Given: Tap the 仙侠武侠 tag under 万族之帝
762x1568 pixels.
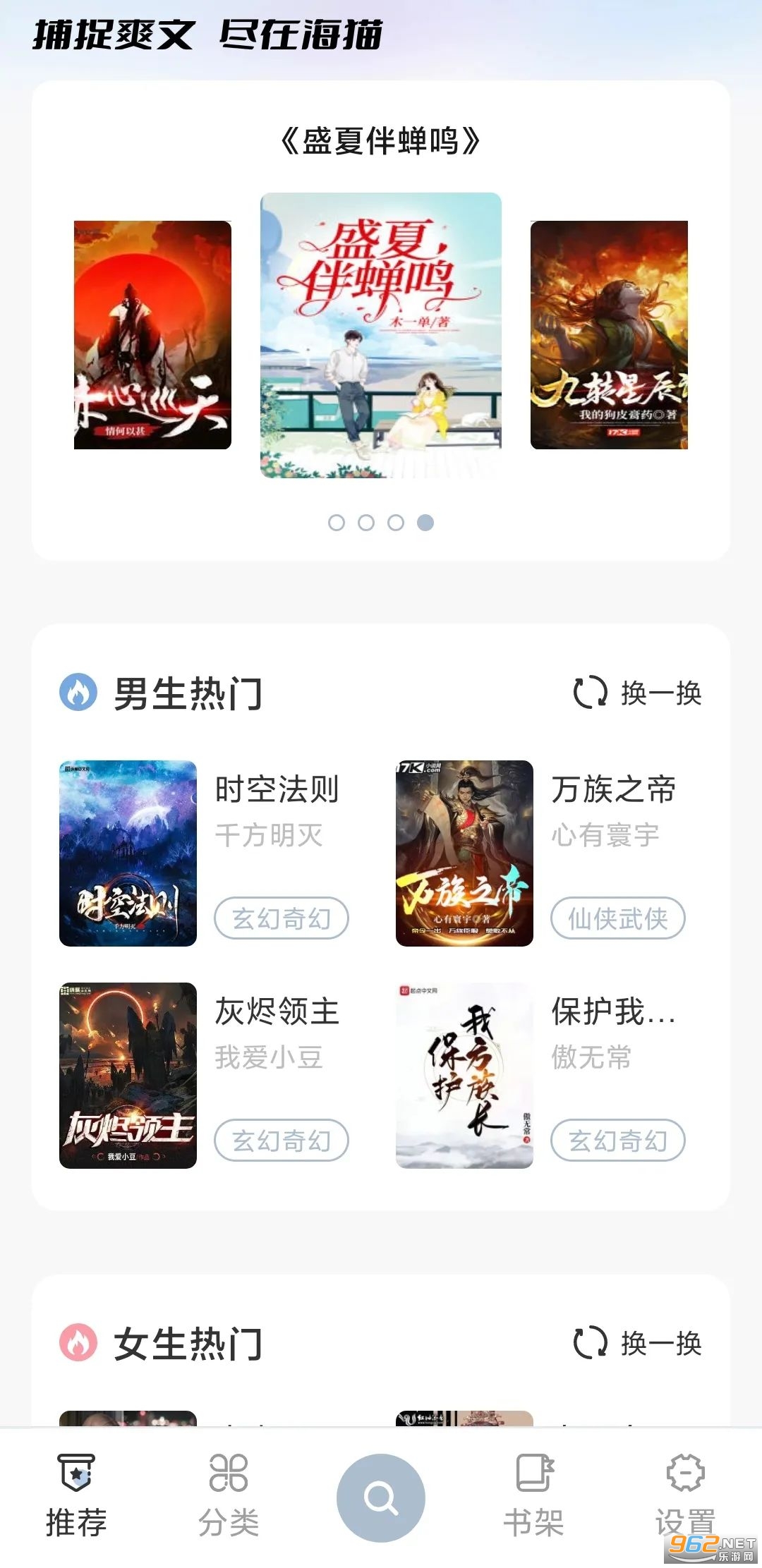Looking at the screenshot, I should point(617,918).
